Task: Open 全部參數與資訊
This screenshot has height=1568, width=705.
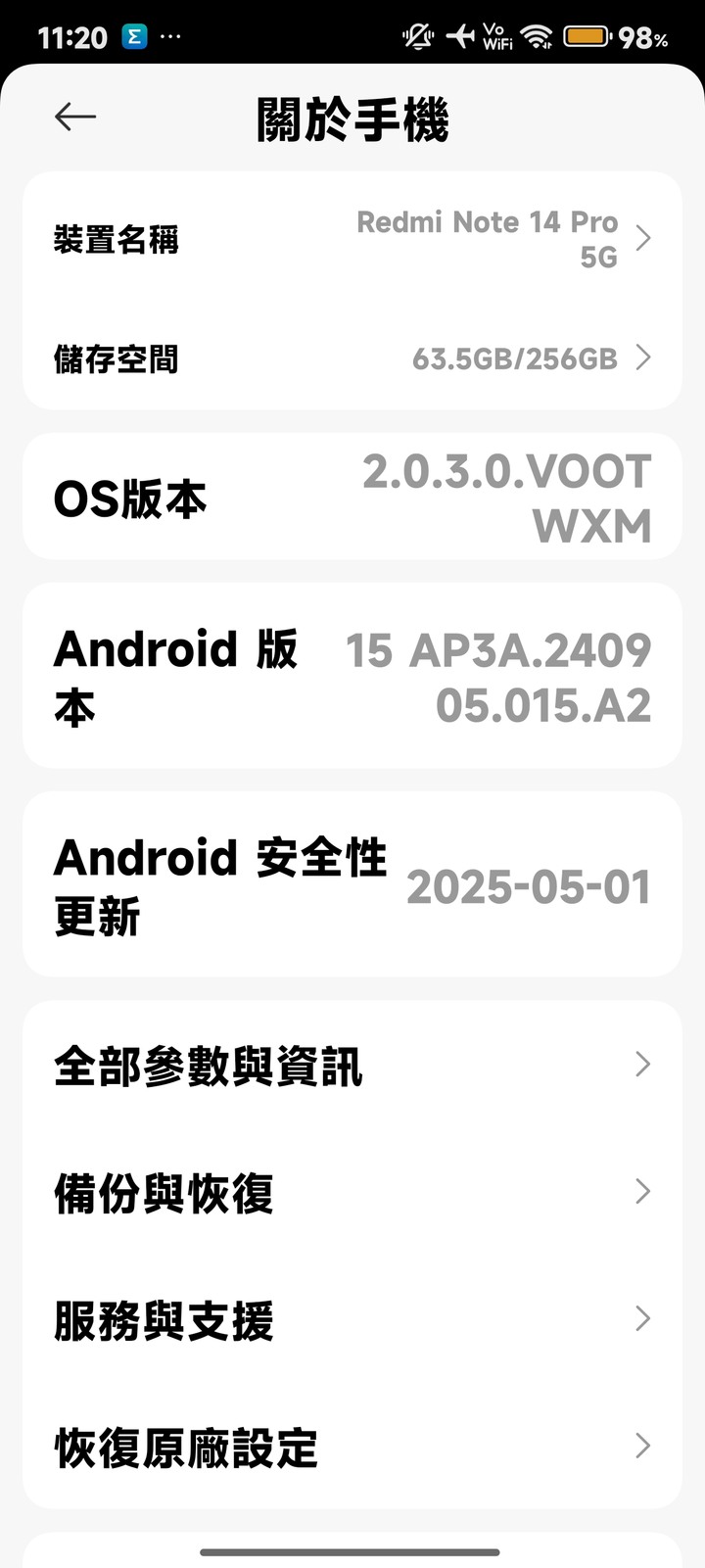Action: (352, 1065)
